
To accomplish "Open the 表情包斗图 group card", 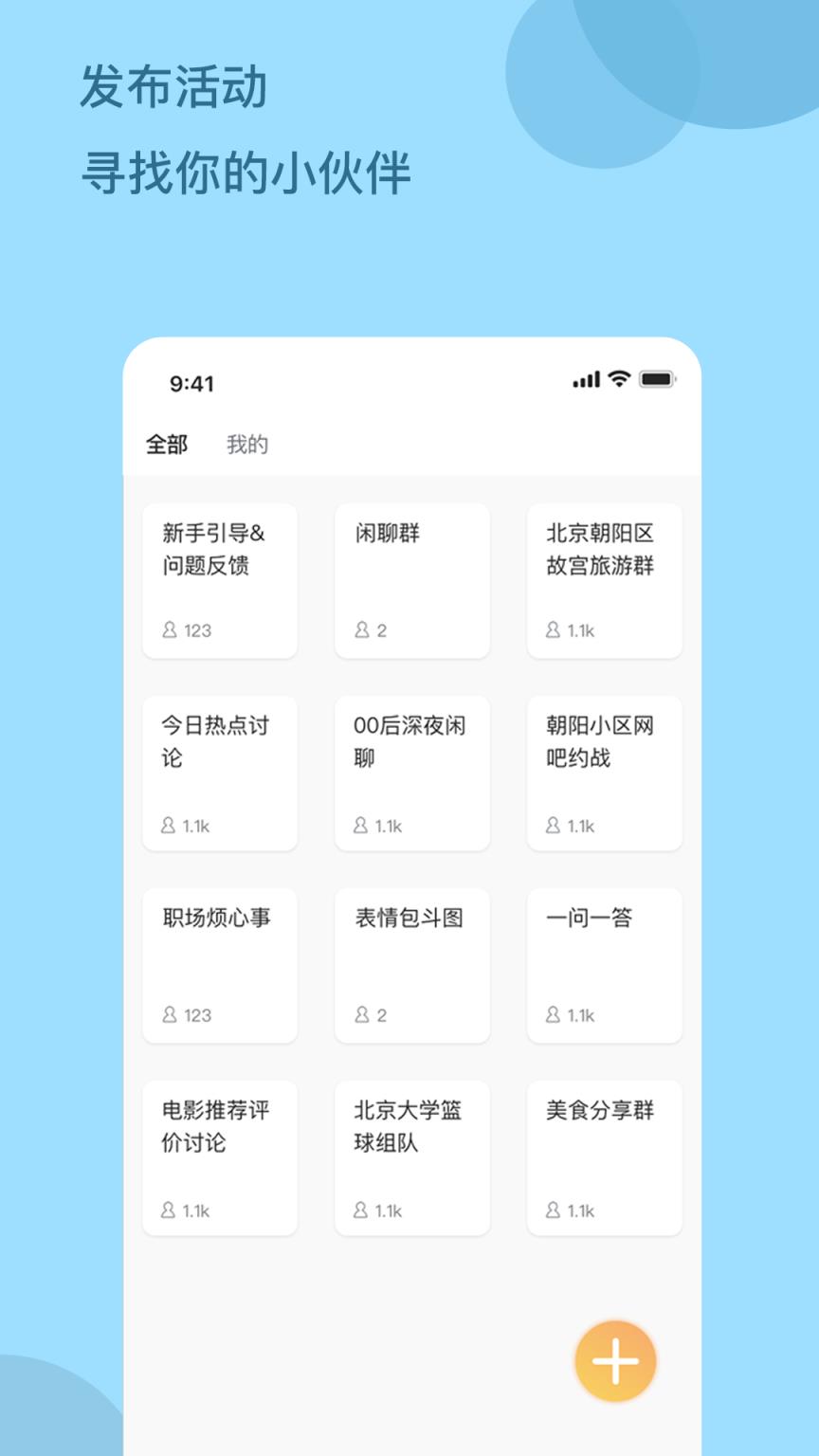I will click(411, 965).
